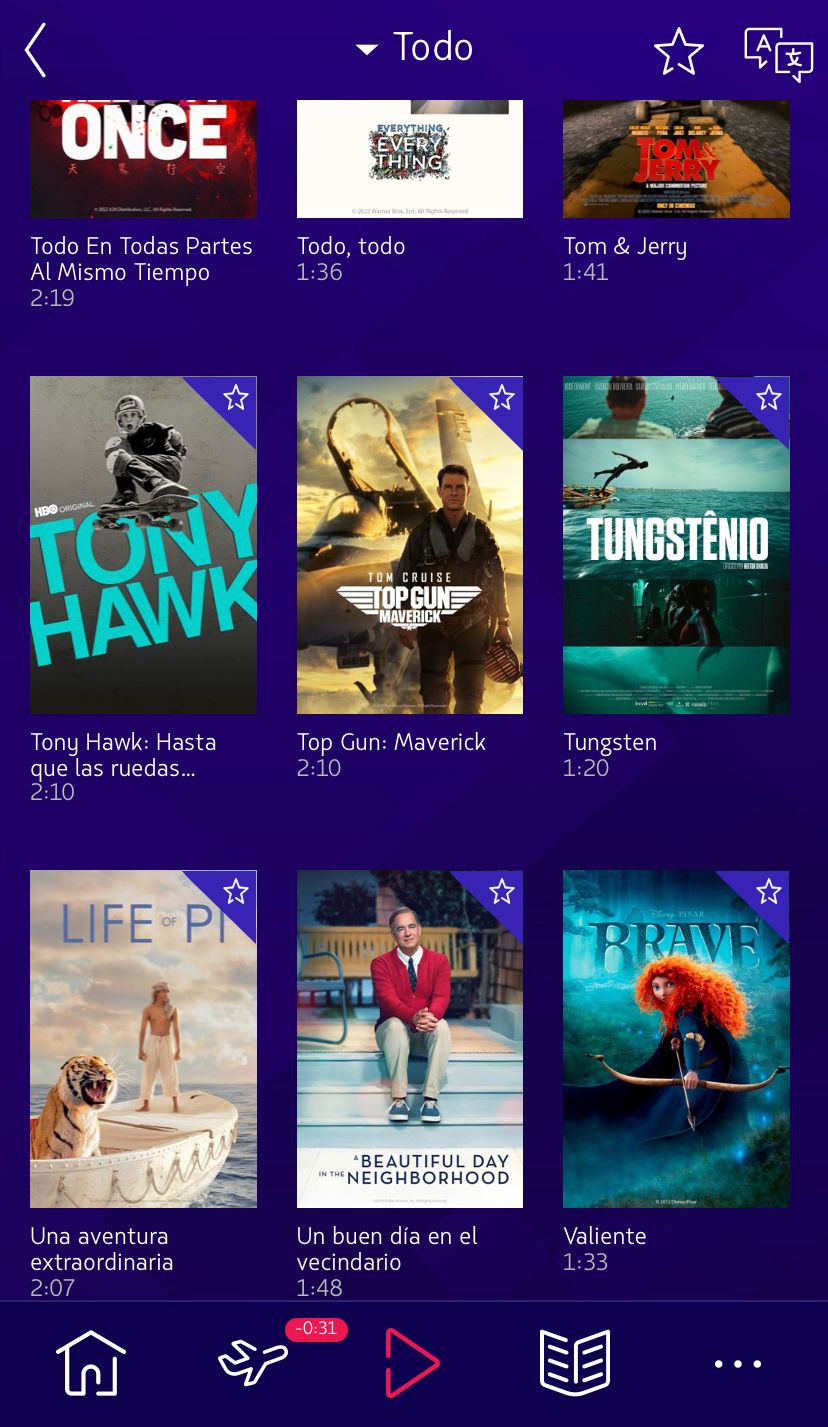Viewport: 828px width, 1427px height.
Task: Open the more options tab
Action: pos(738,1363)
